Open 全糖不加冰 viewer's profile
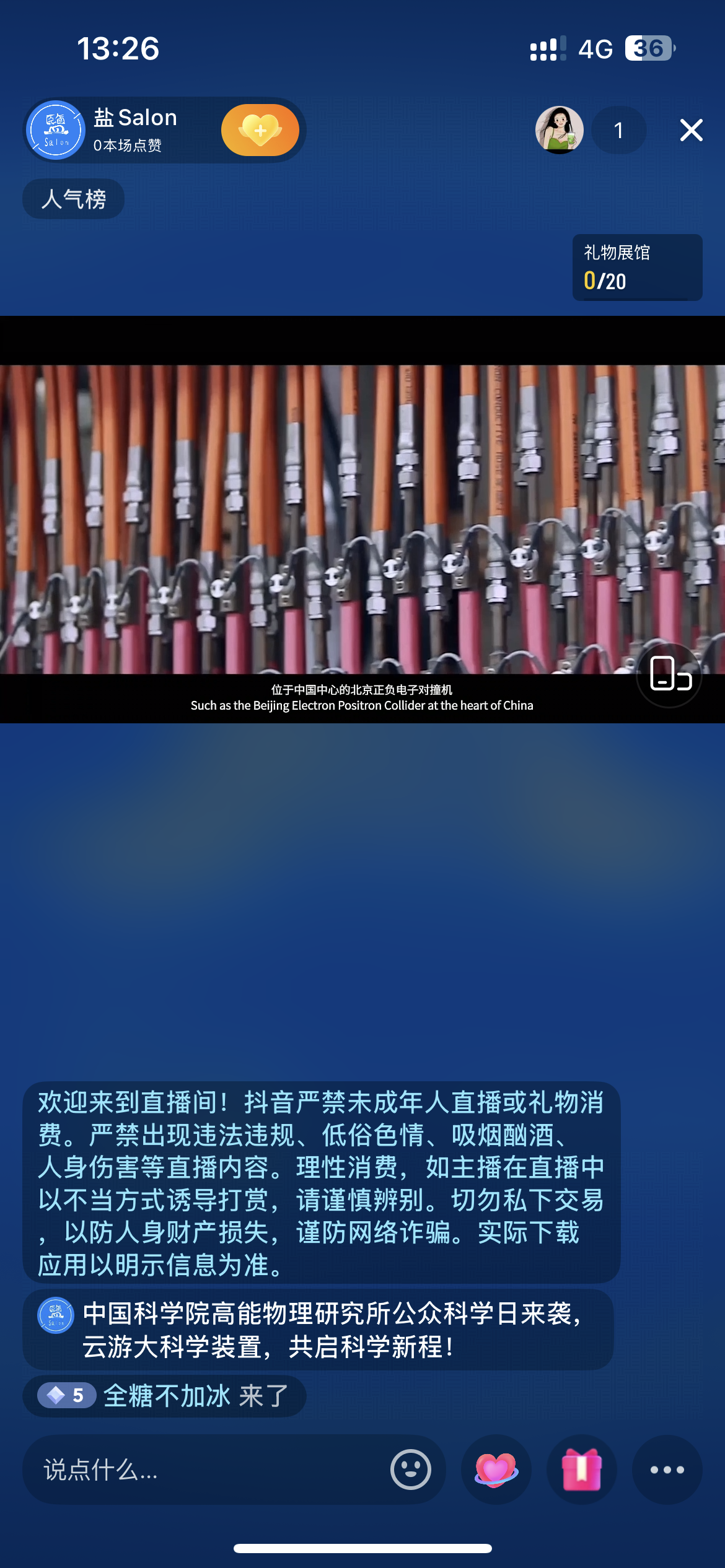Image resolution: width=725 pixels, height=1568 pixels. coord(166,1396)
